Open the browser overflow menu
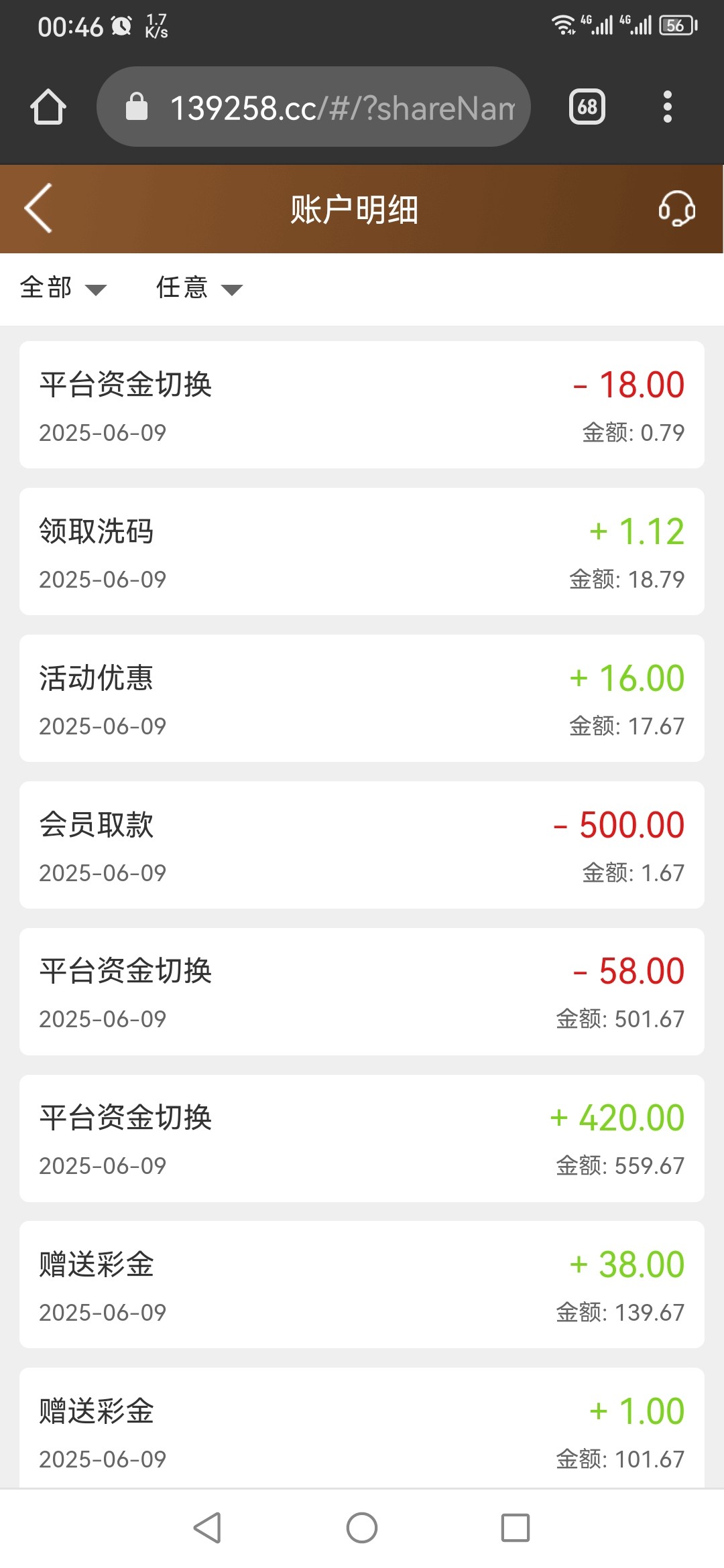Image resolution: width=724 pixels, height=1568 pixels. pos(667,107)
